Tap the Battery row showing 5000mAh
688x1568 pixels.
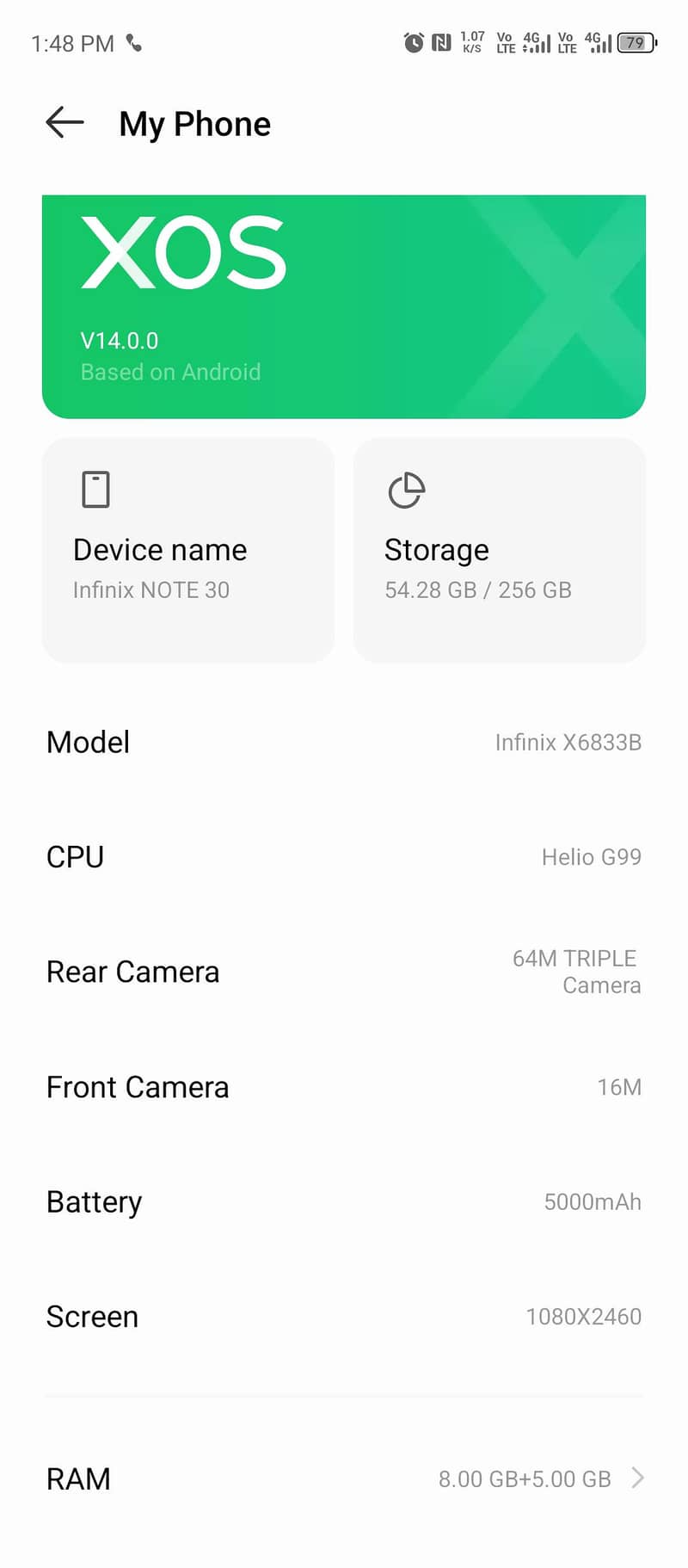click(344, 1201)
